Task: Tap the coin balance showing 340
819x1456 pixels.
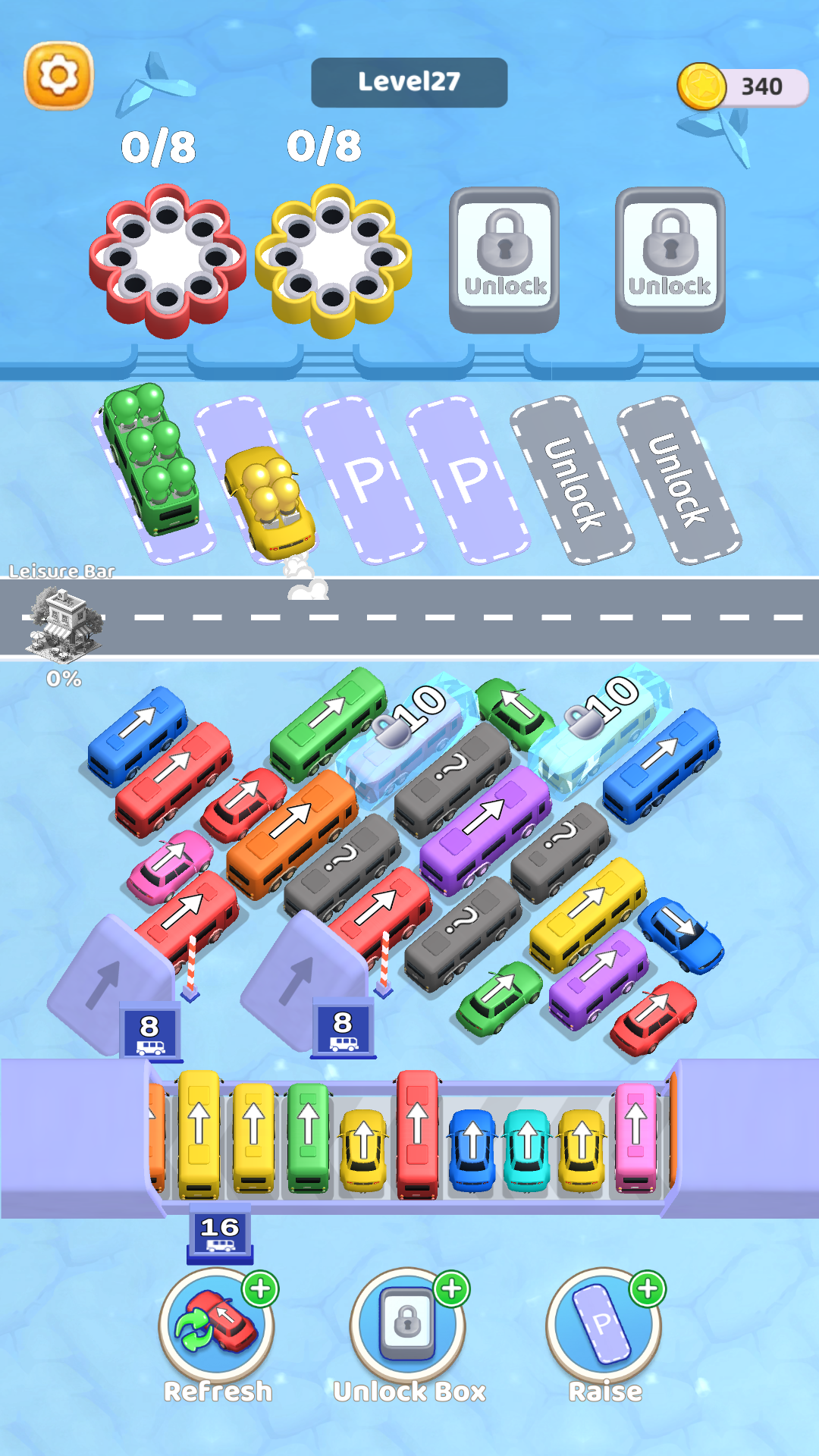Action: [x=742, y=86]
